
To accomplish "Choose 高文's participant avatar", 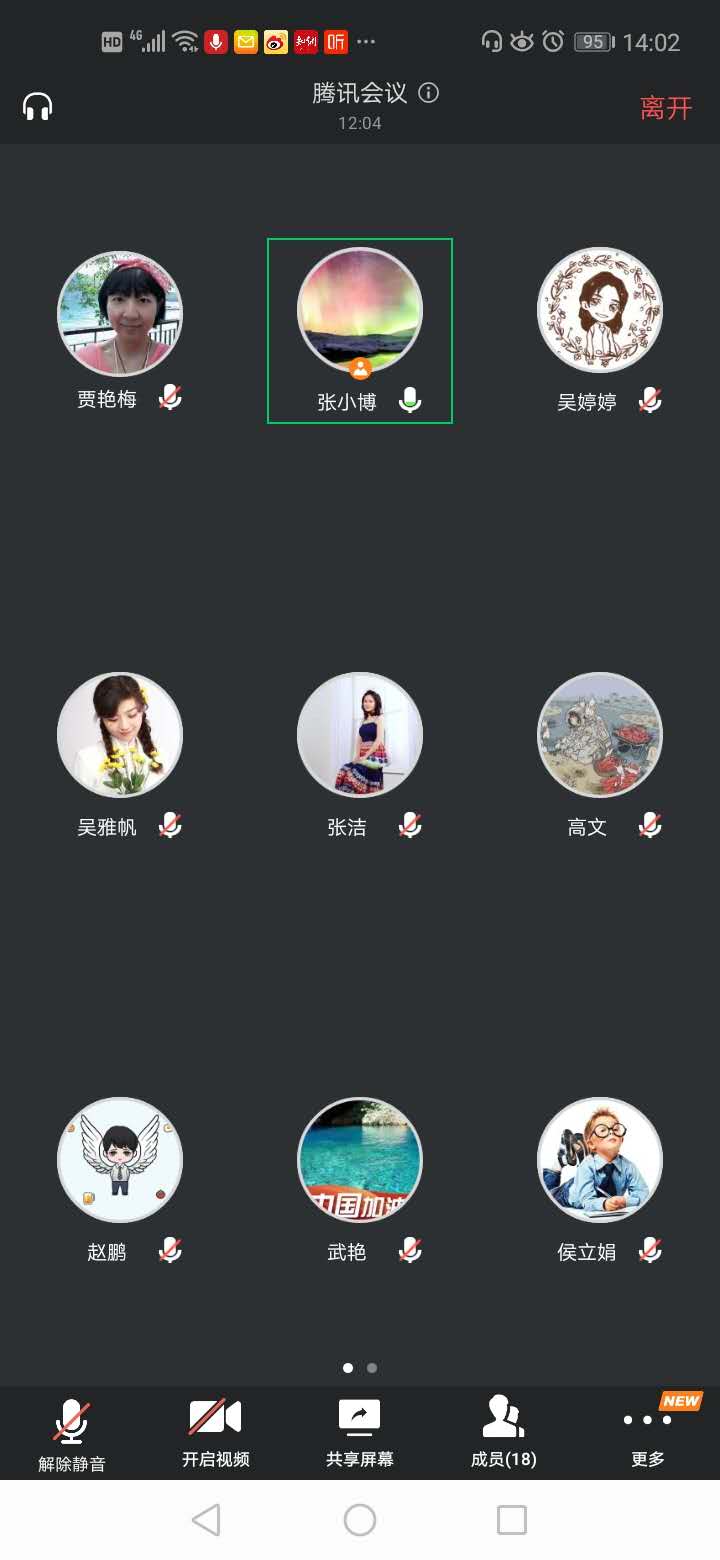I will (x=600, y=734).
